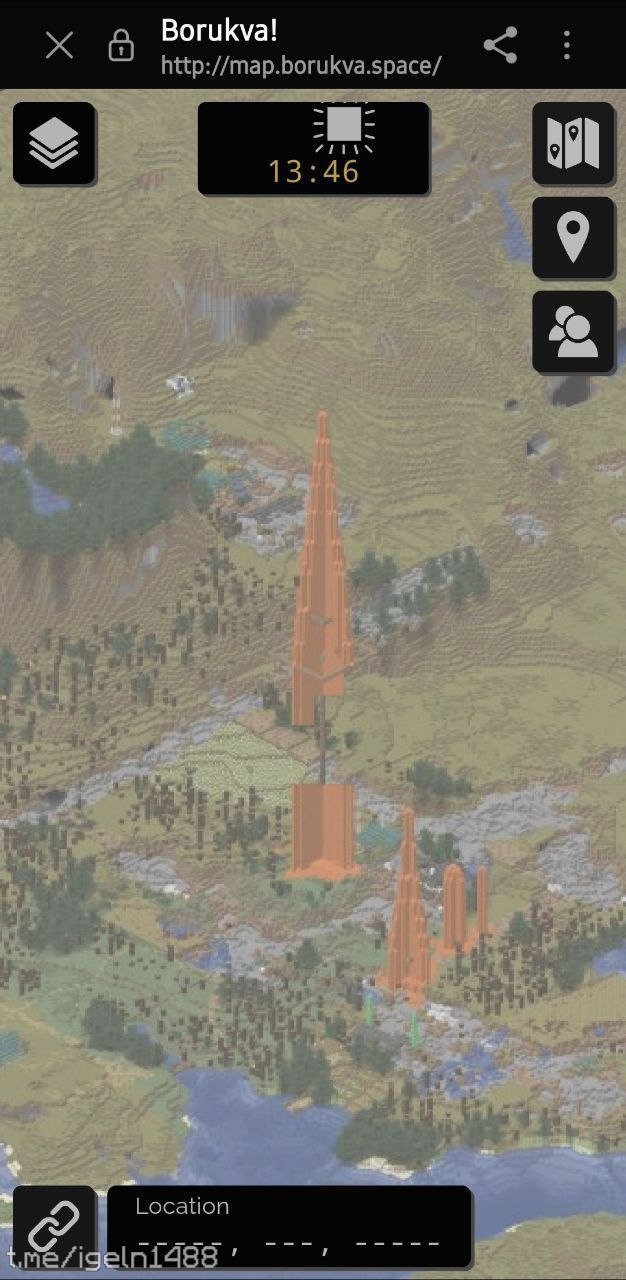The image size is (626, 1280).
Task: Open the map layers panel
Action: [x=54, y=143]
